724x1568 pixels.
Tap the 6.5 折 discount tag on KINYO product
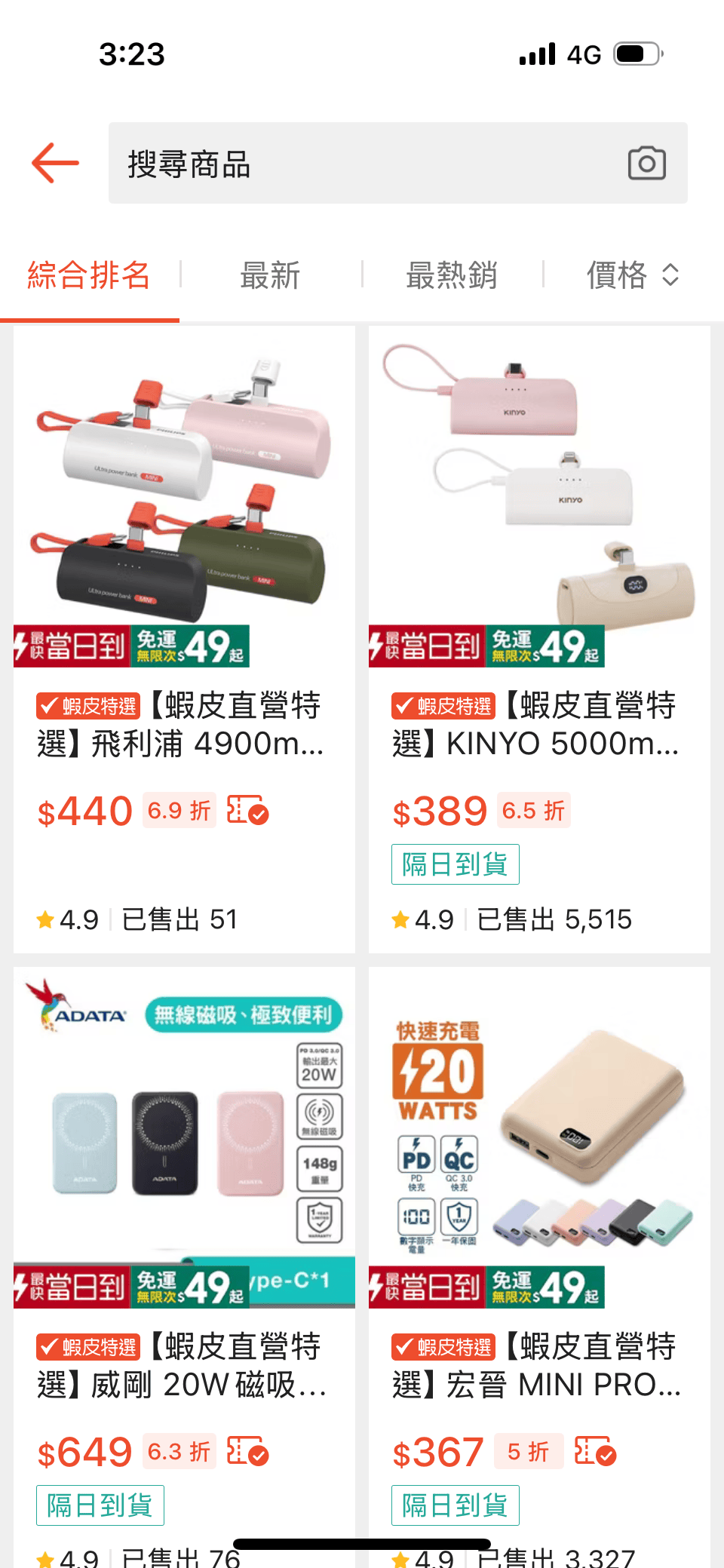click(533, 810)
